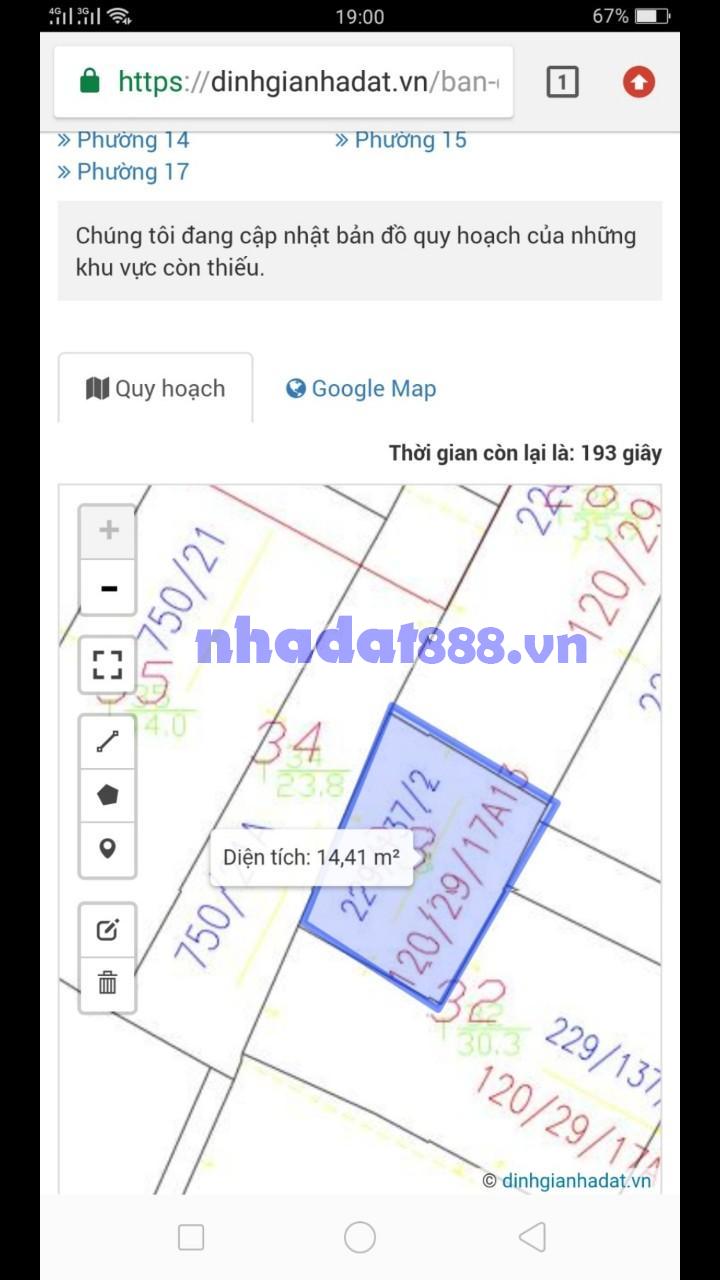Screen dimensions: 720x1280
Task: Open the Phường 17 link
Action: (x=124, y=172)
